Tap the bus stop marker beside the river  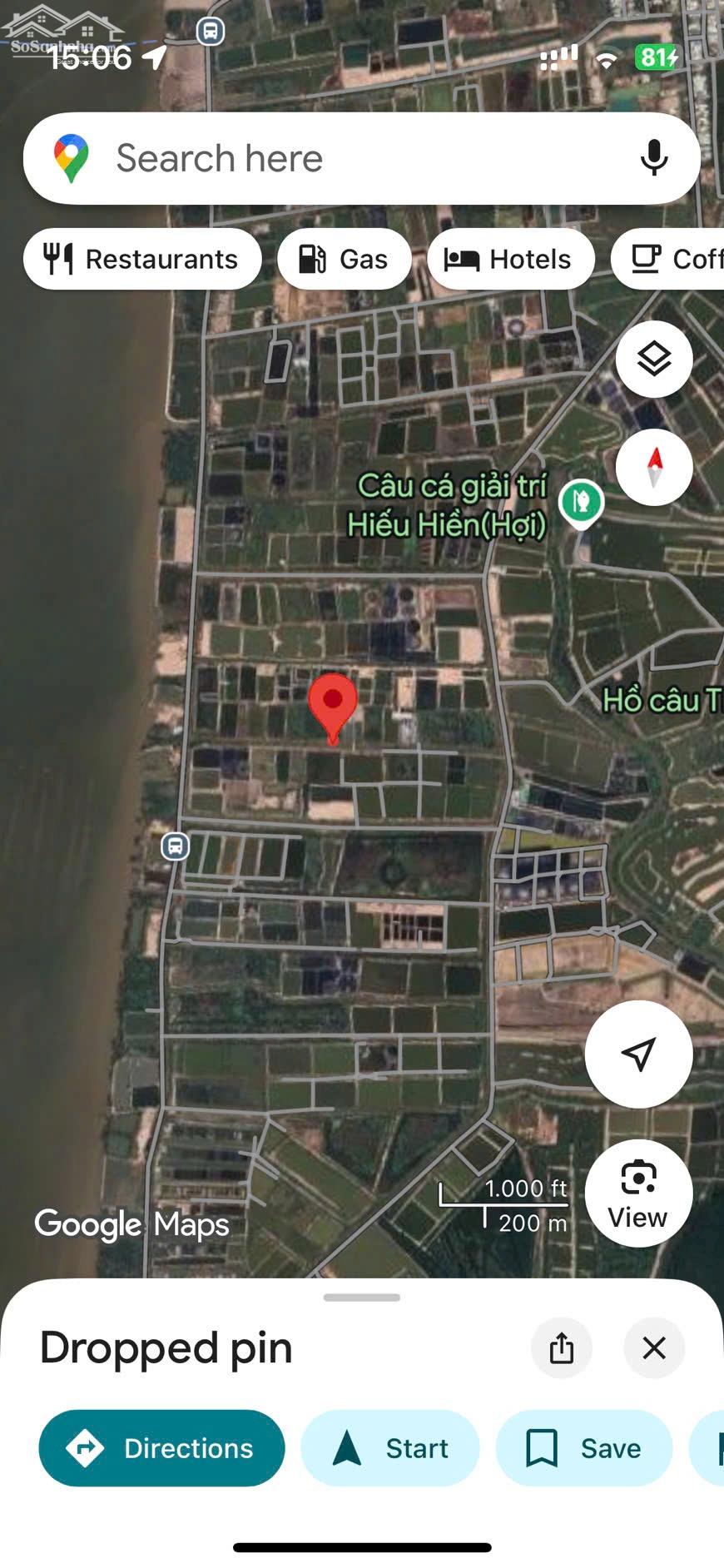tap(175, 846)
